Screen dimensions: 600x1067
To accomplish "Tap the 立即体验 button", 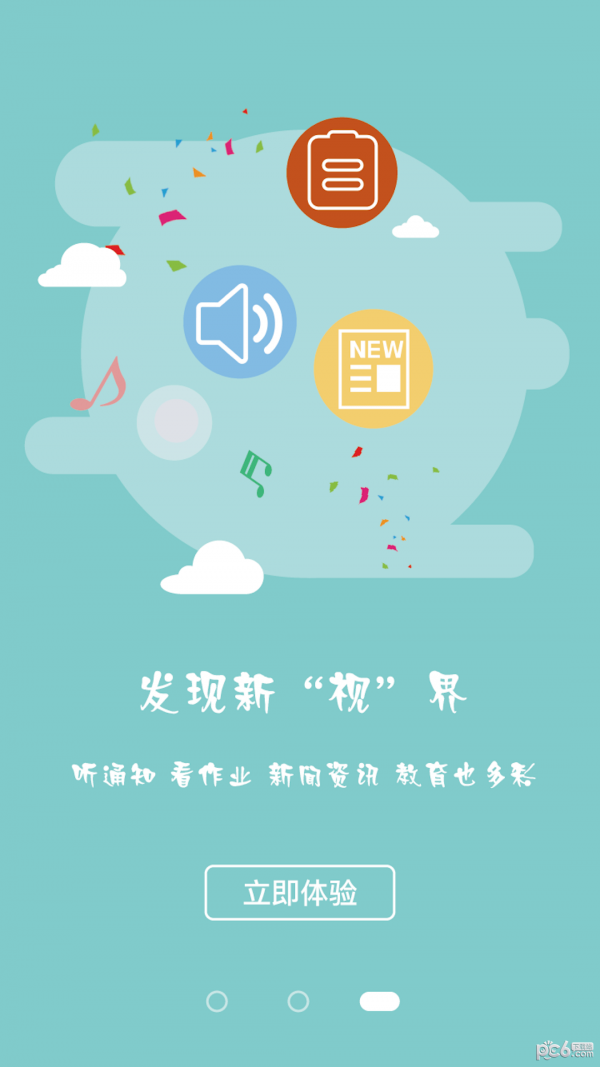I will (300, 892).
